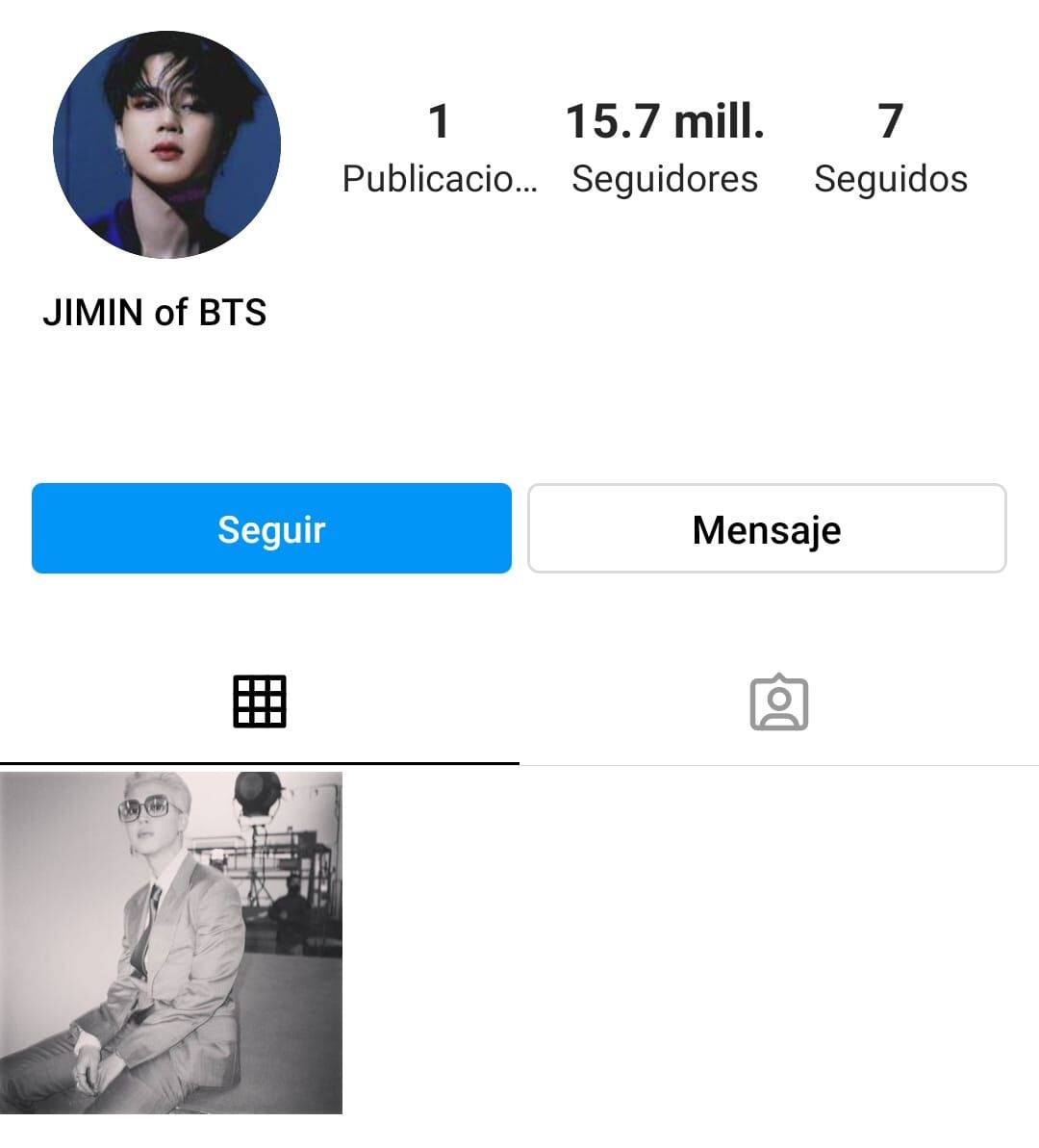1039x1148 pixels.
Task: Open the black-and-white post thumbnail
Action: (x=171, y=942)
